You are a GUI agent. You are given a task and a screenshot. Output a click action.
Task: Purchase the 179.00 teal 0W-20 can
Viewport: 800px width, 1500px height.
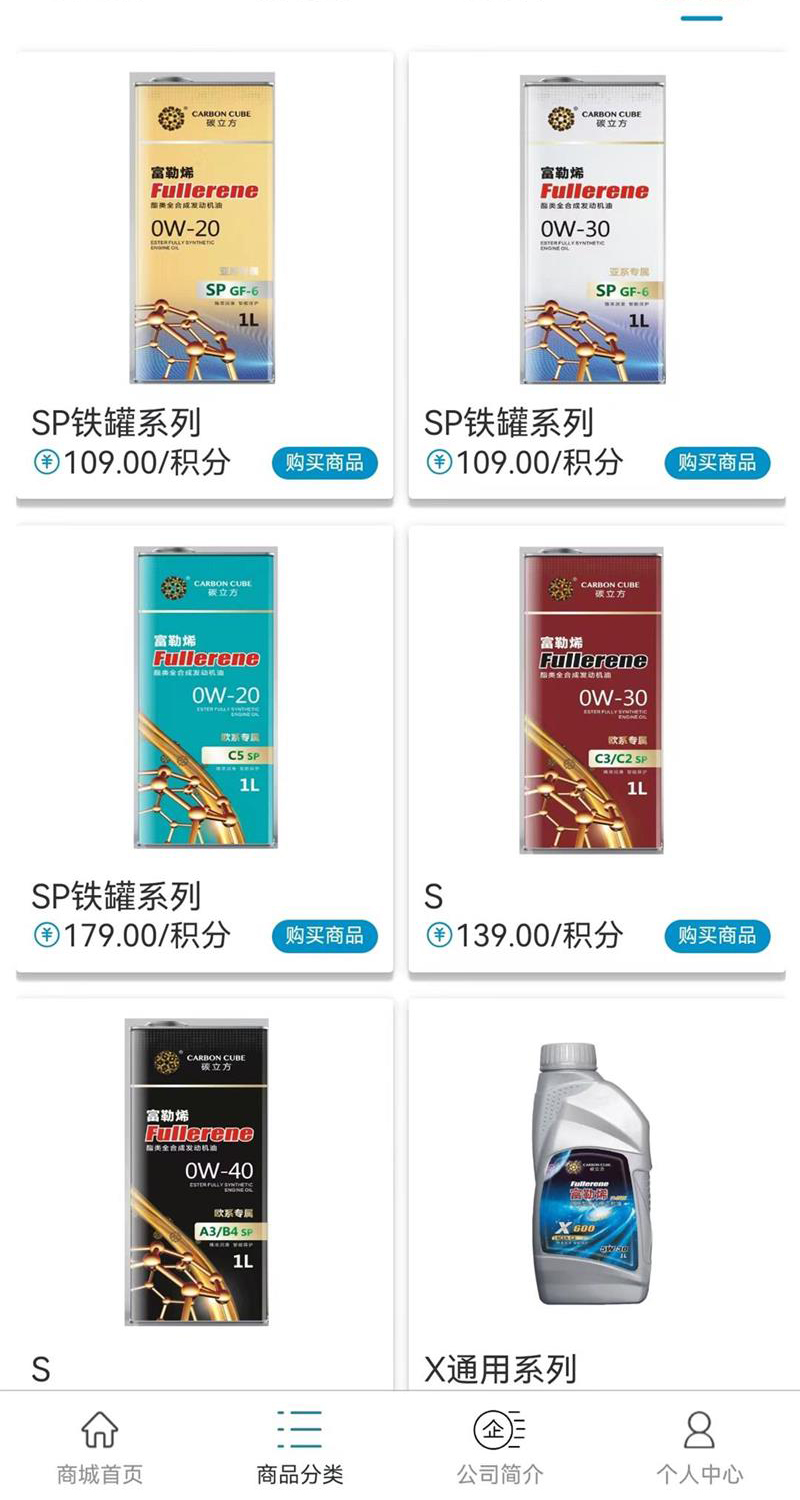(x=324, y=936)
